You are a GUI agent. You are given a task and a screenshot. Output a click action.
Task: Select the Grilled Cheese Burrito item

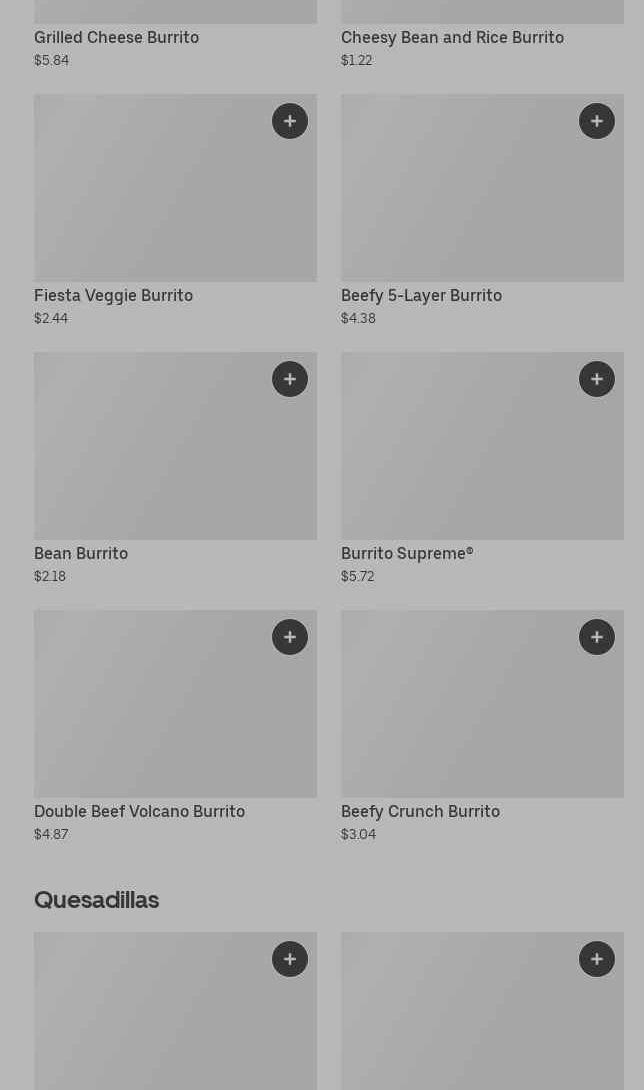[x=116, y=38]
